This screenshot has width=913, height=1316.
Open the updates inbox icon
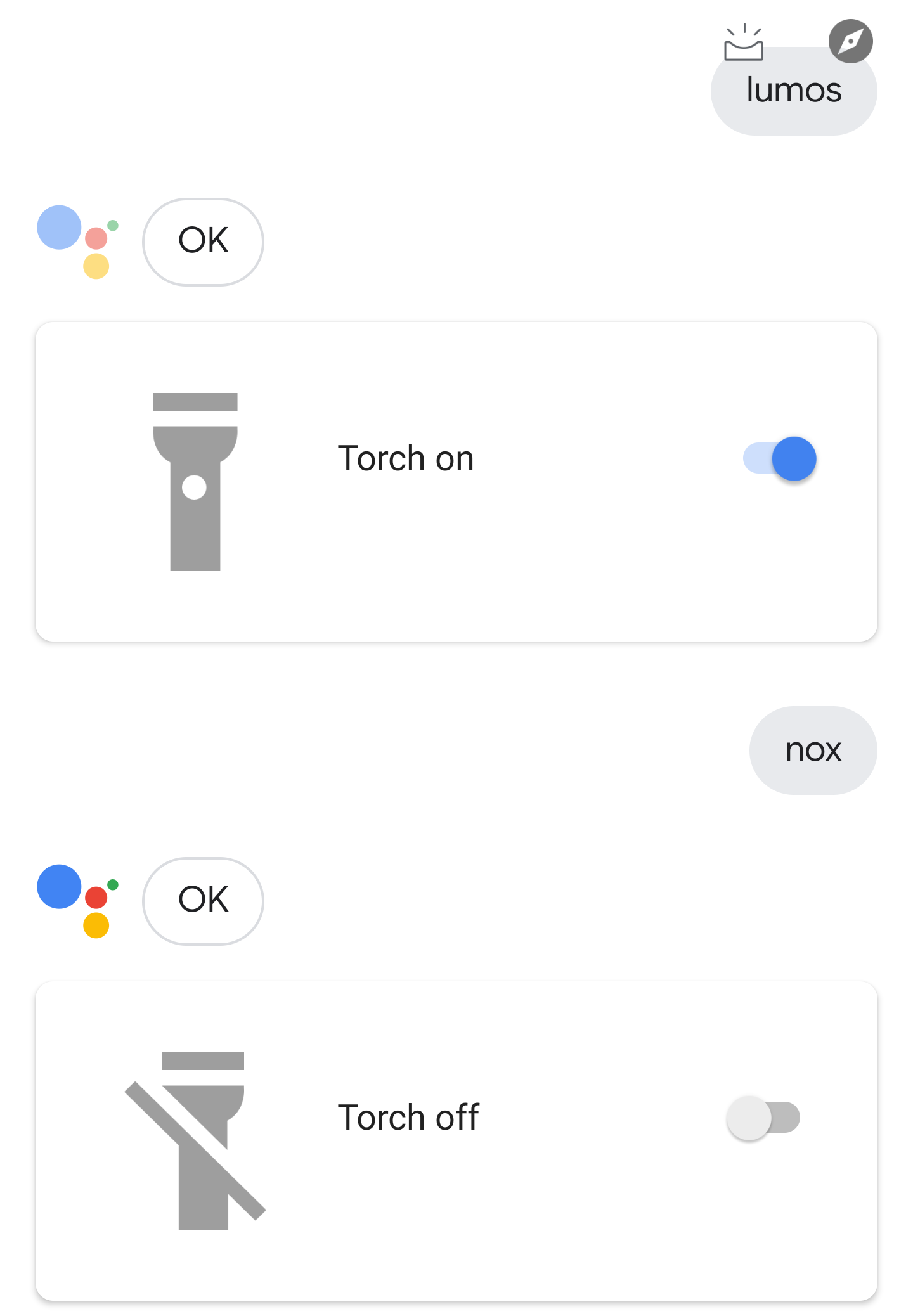744,43
